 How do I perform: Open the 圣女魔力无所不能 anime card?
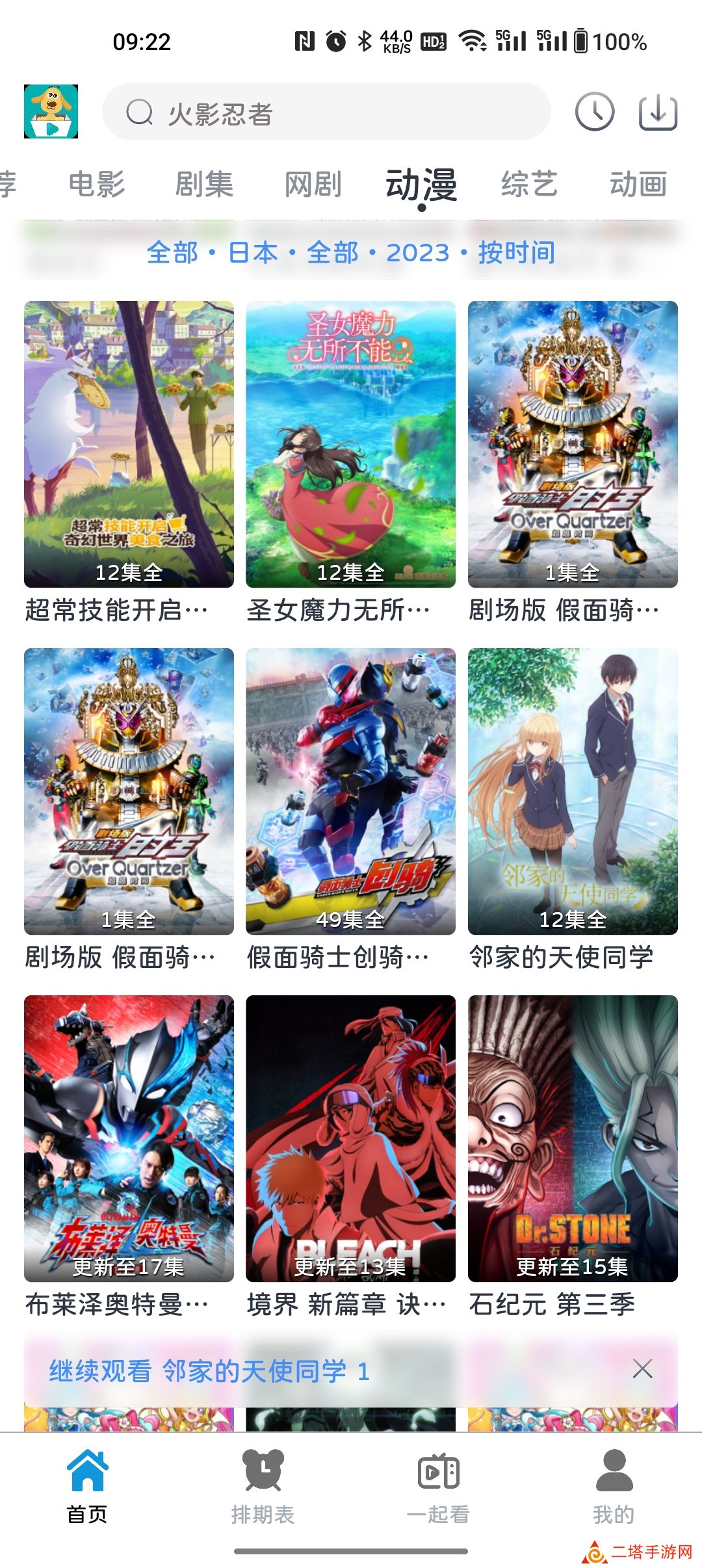350,444
